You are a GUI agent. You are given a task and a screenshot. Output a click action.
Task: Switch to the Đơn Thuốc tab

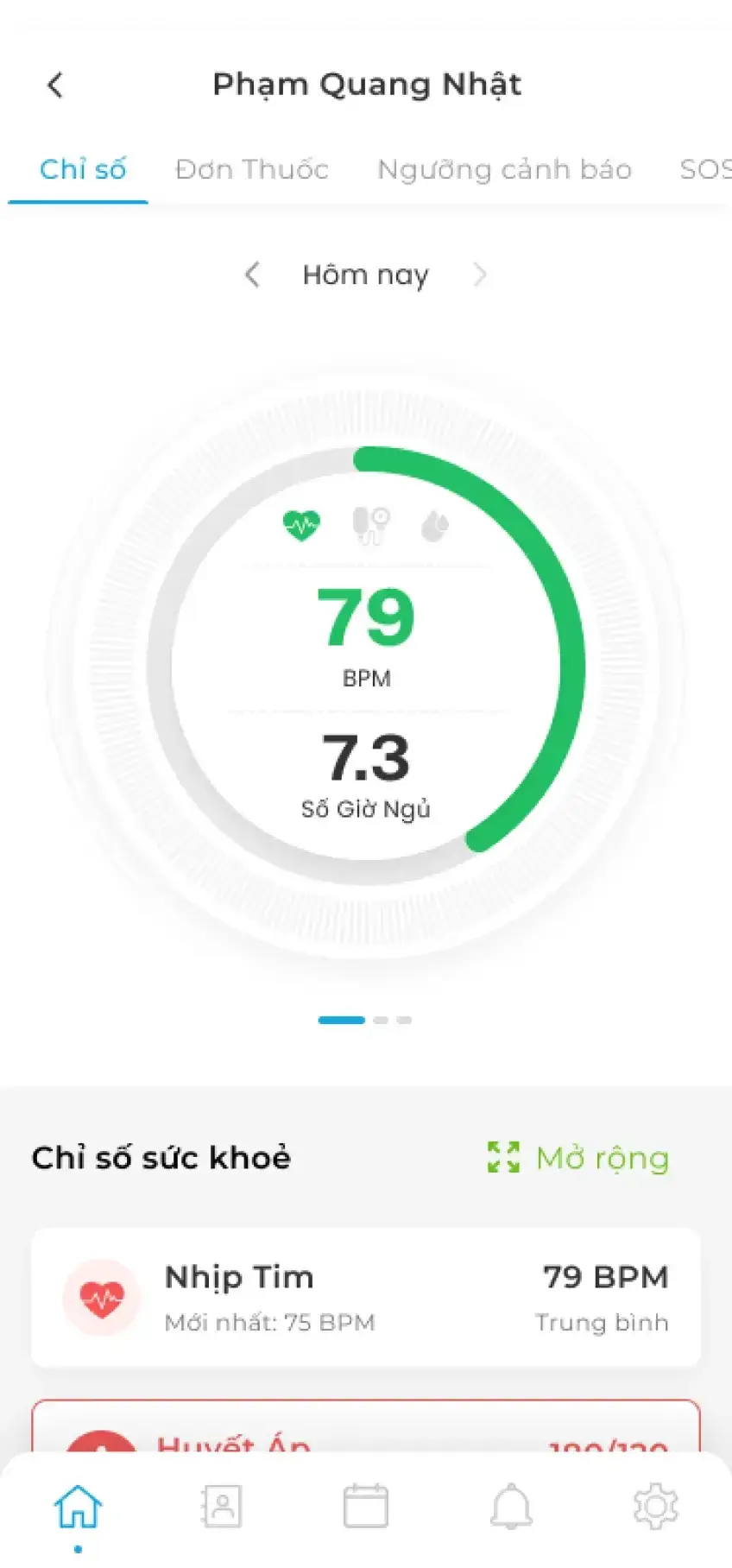(x=251, y=169)
